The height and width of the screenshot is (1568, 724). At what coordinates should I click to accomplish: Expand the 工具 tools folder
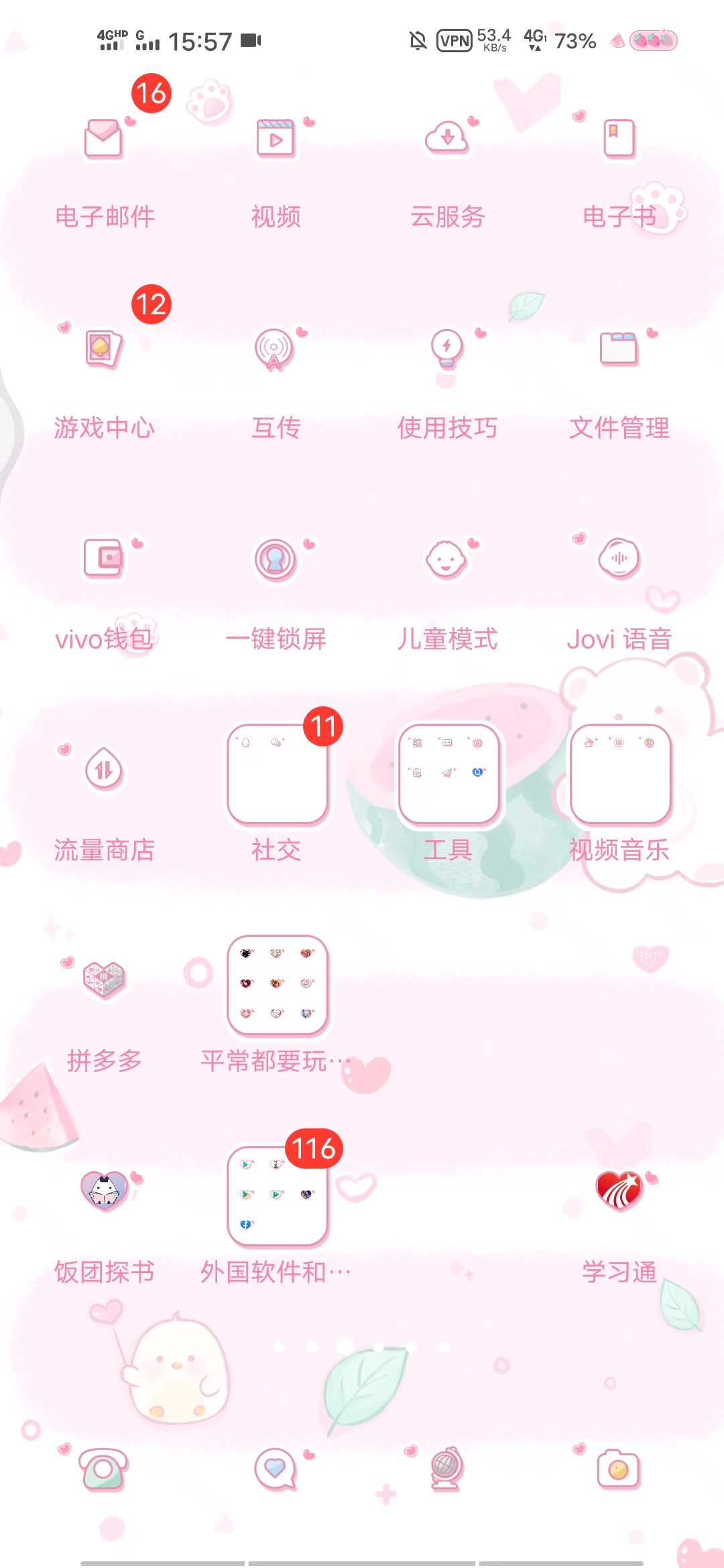point(448,774)
